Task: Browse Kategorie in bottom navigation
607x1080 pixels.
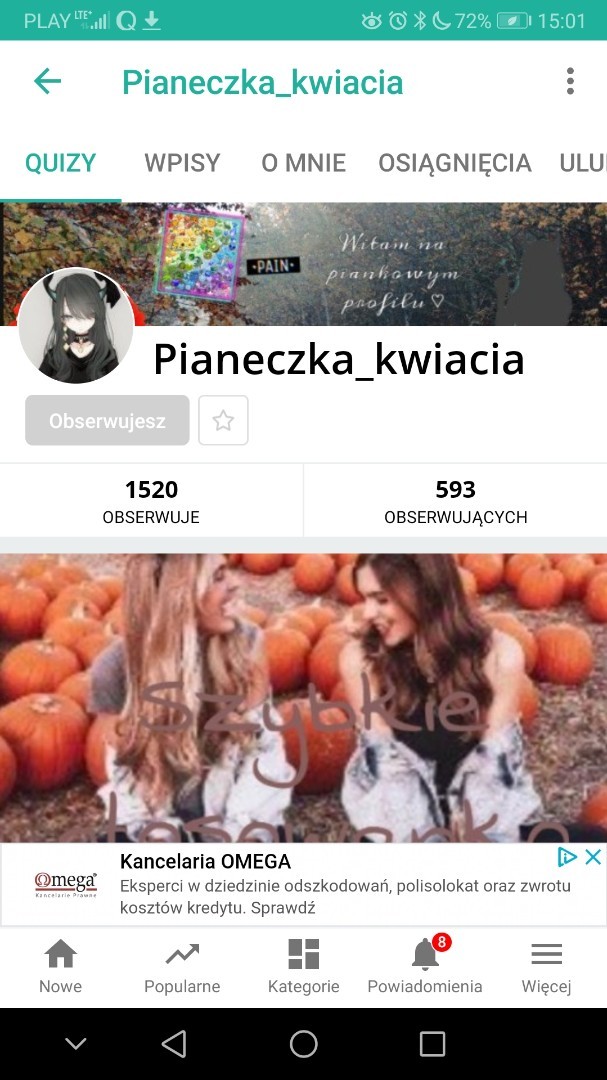Action: pos(303,966)
